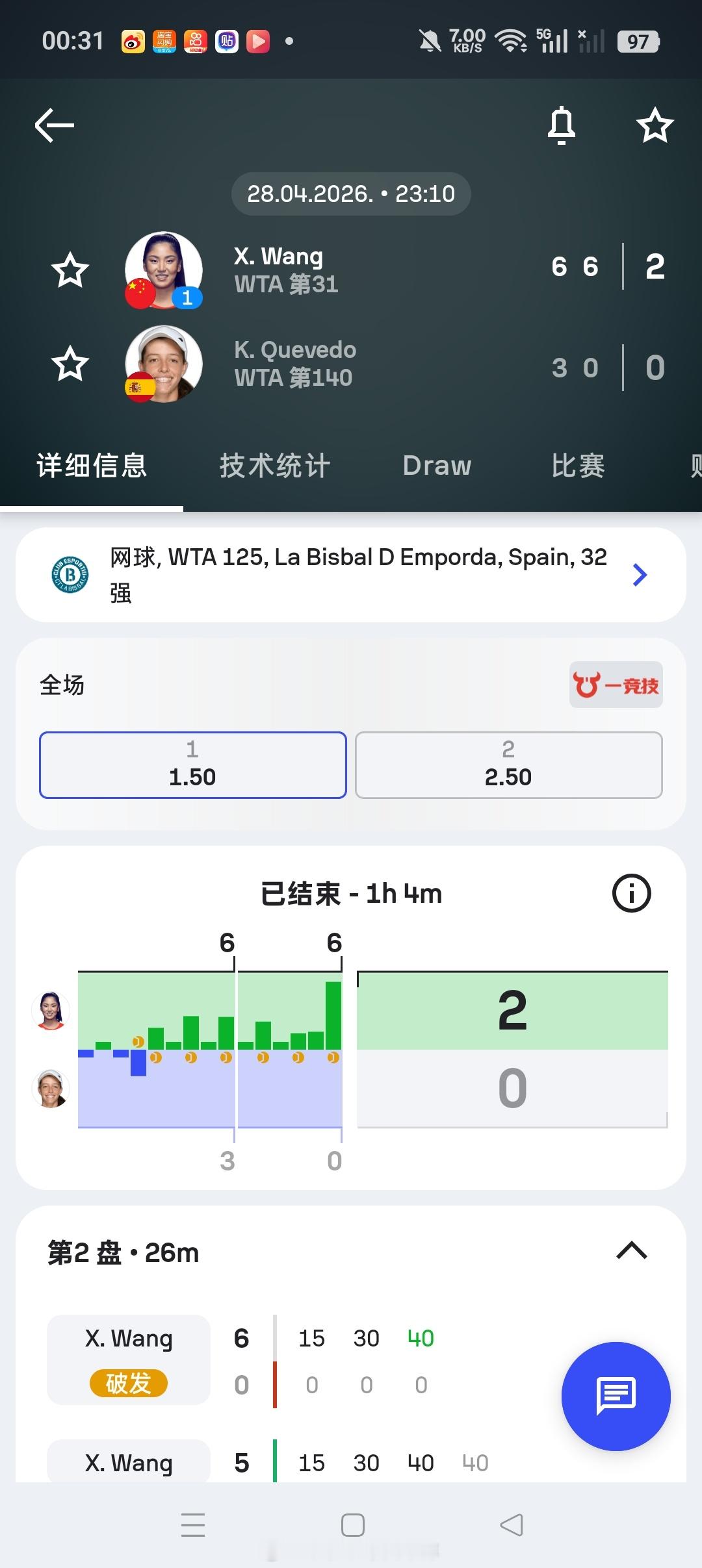The image size is (702, 1568).
Task: Select the 1.50 odds for X. Wang
Action: coord(192,765)
